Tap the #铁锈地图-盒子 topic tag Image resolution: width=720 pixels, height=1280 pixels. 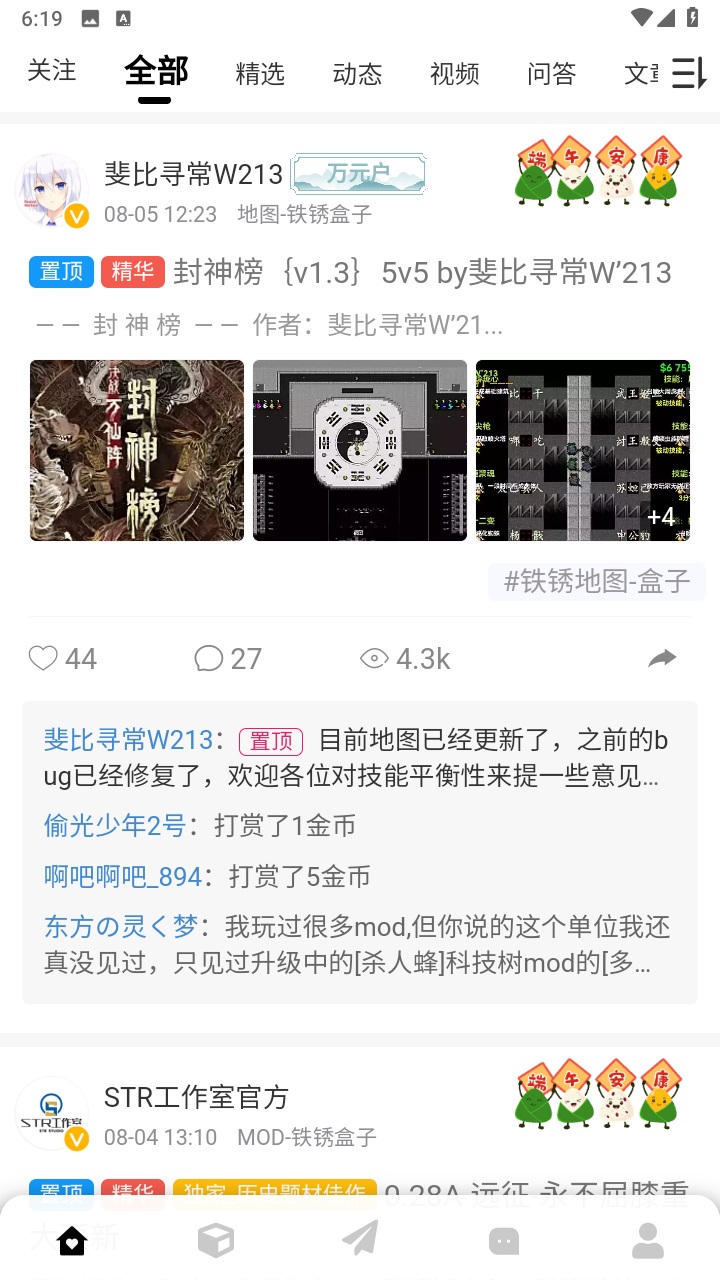(597, 582)
